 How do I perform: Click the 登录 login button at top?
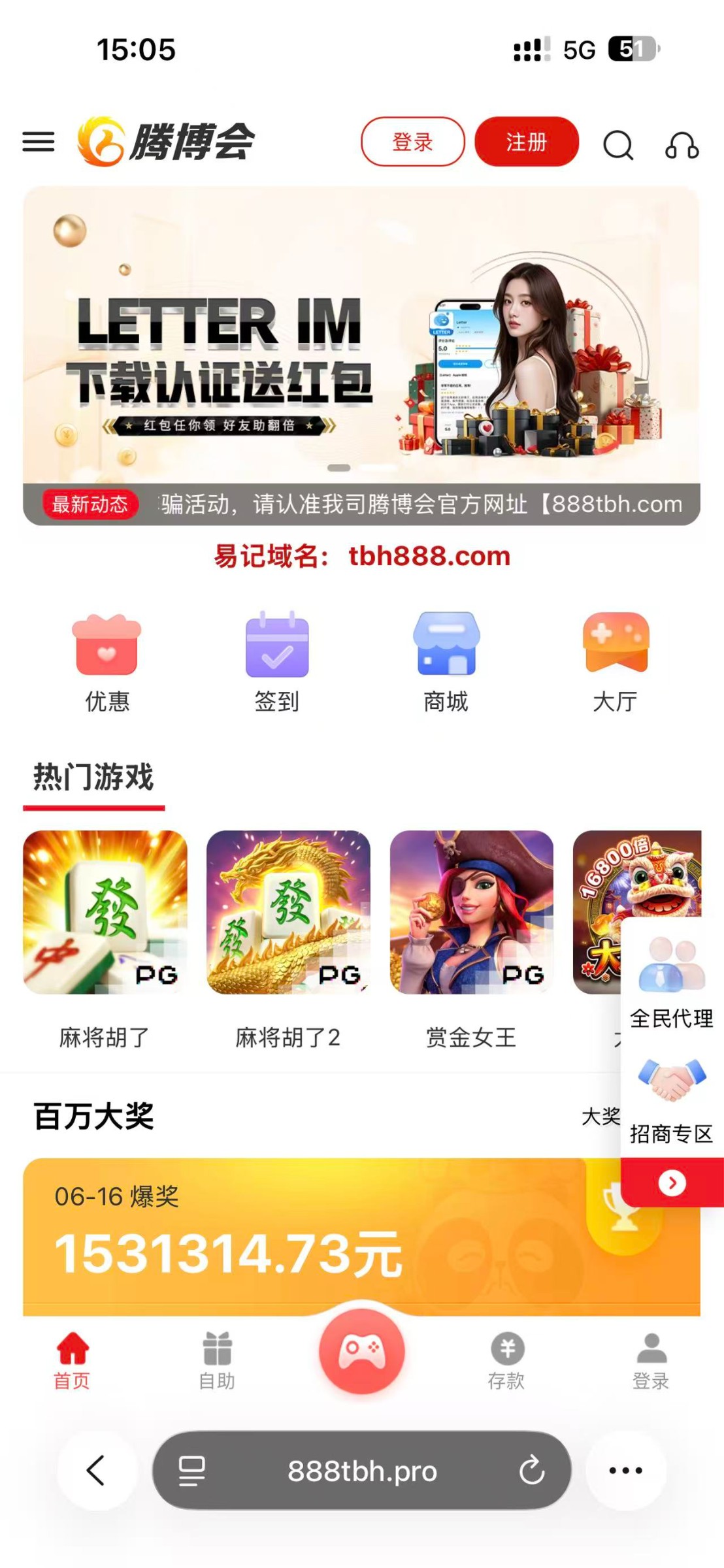413,142
